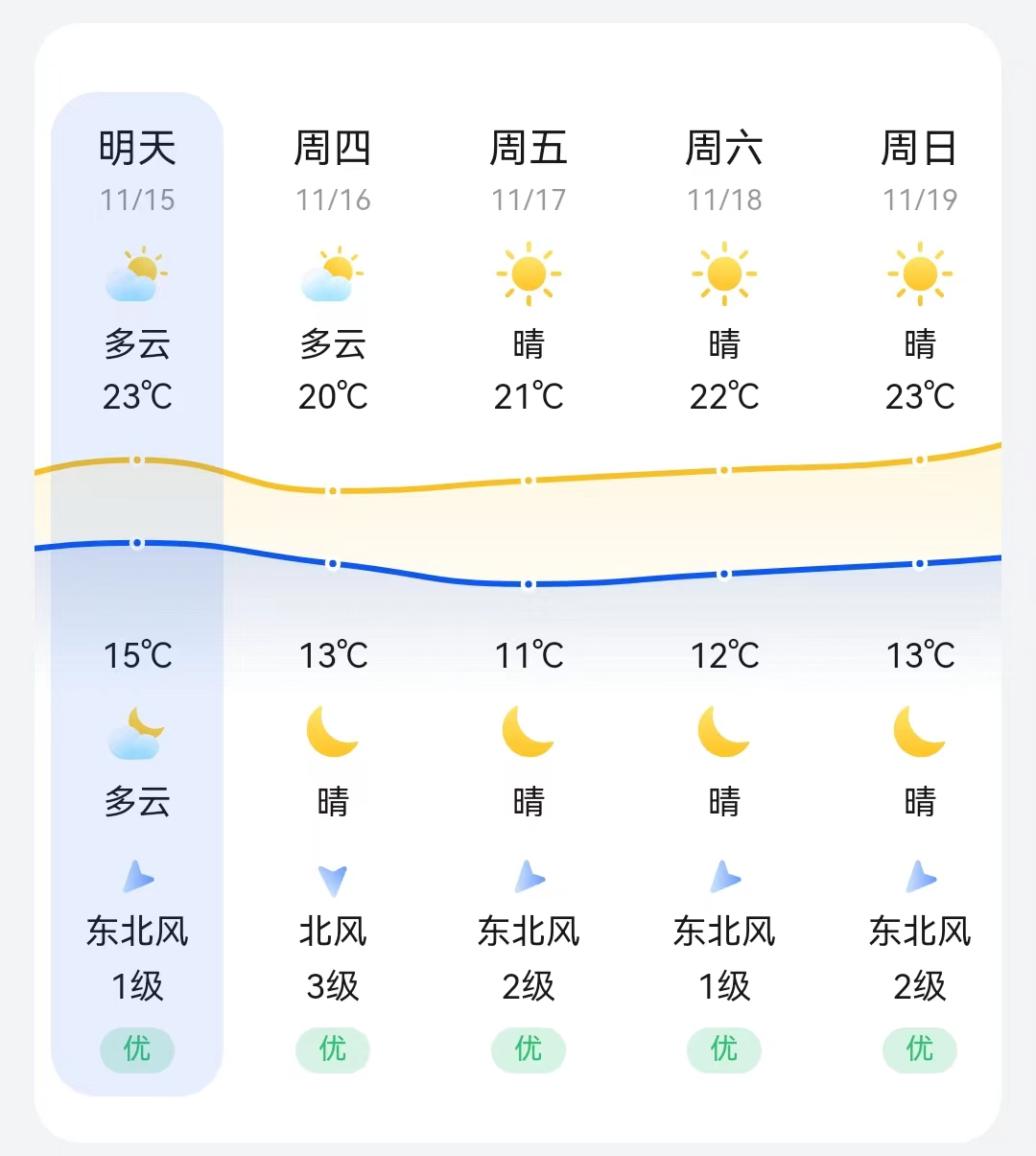Viewport: 1036px width, 1156px height.
Task: View 周五 11/17 forecast details
Action: click(x=529, y=171)
